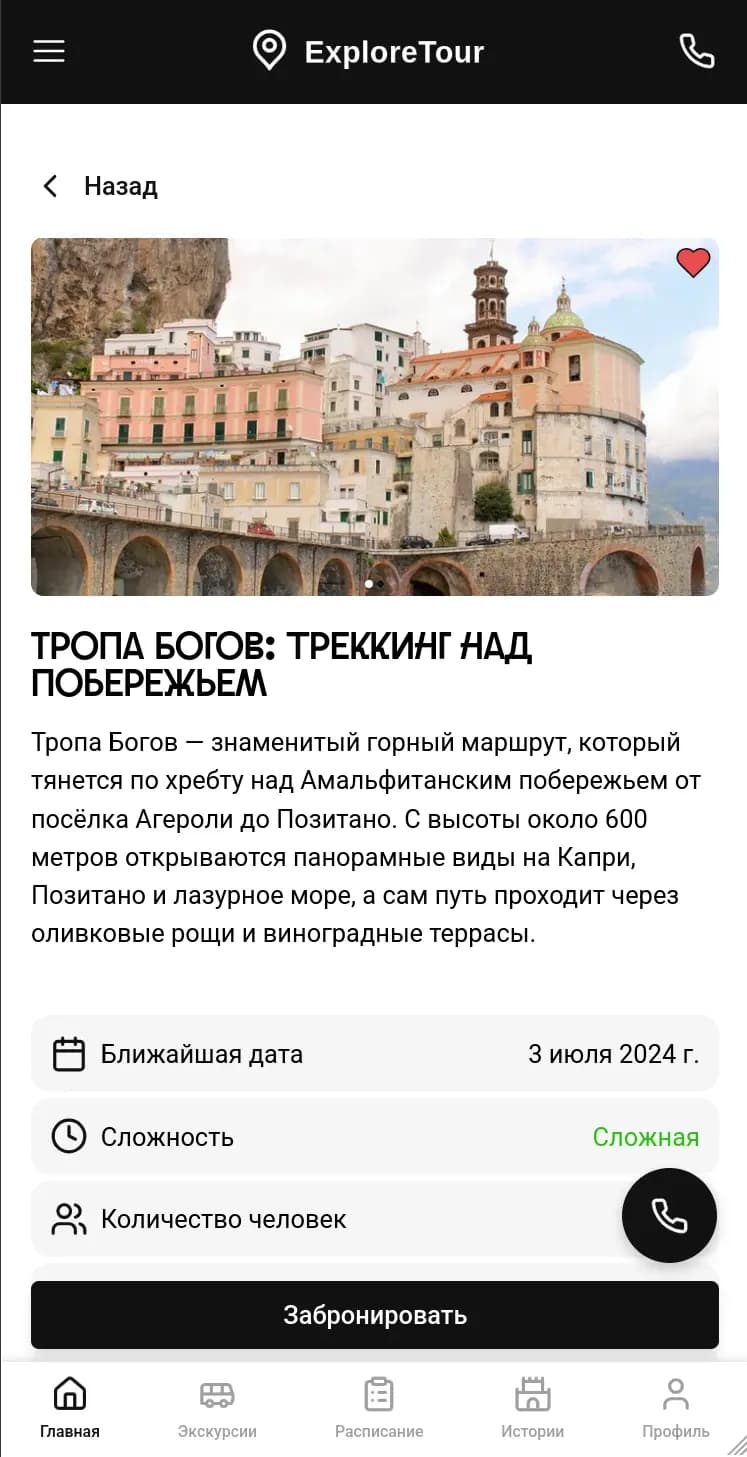
Task: Go to the Расписание tab
Action: coord(379,1408)
